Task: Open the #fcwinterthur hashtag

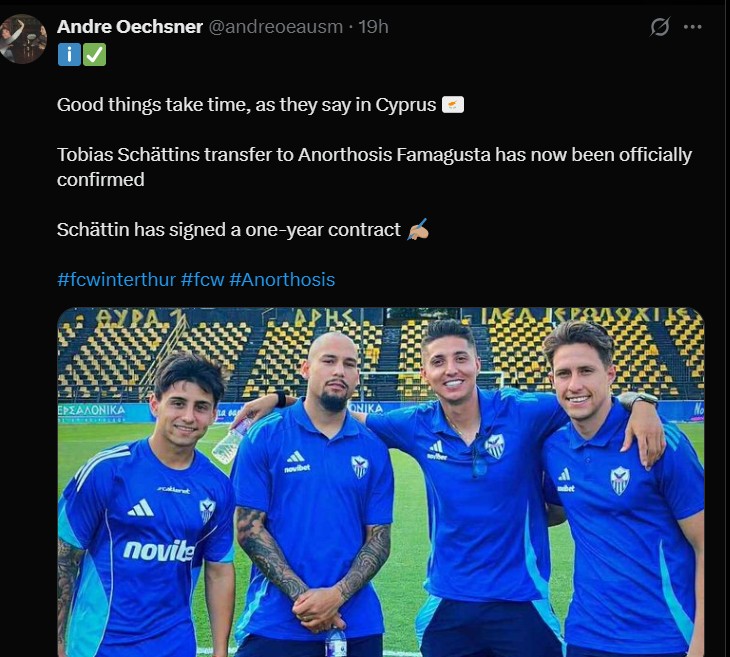Action: (x=116, y=280)
